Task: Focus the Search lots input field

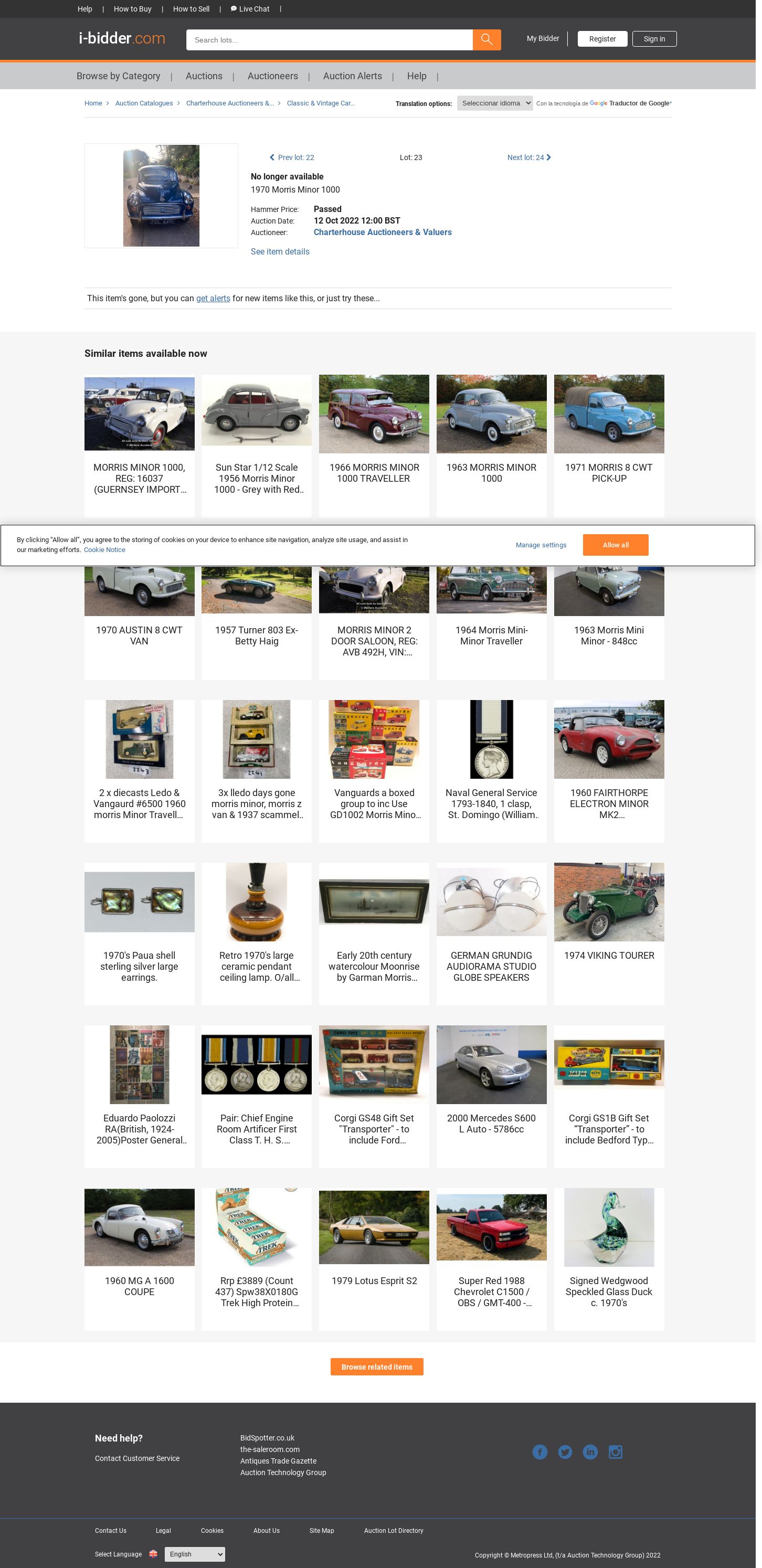Action: point(329,40)
